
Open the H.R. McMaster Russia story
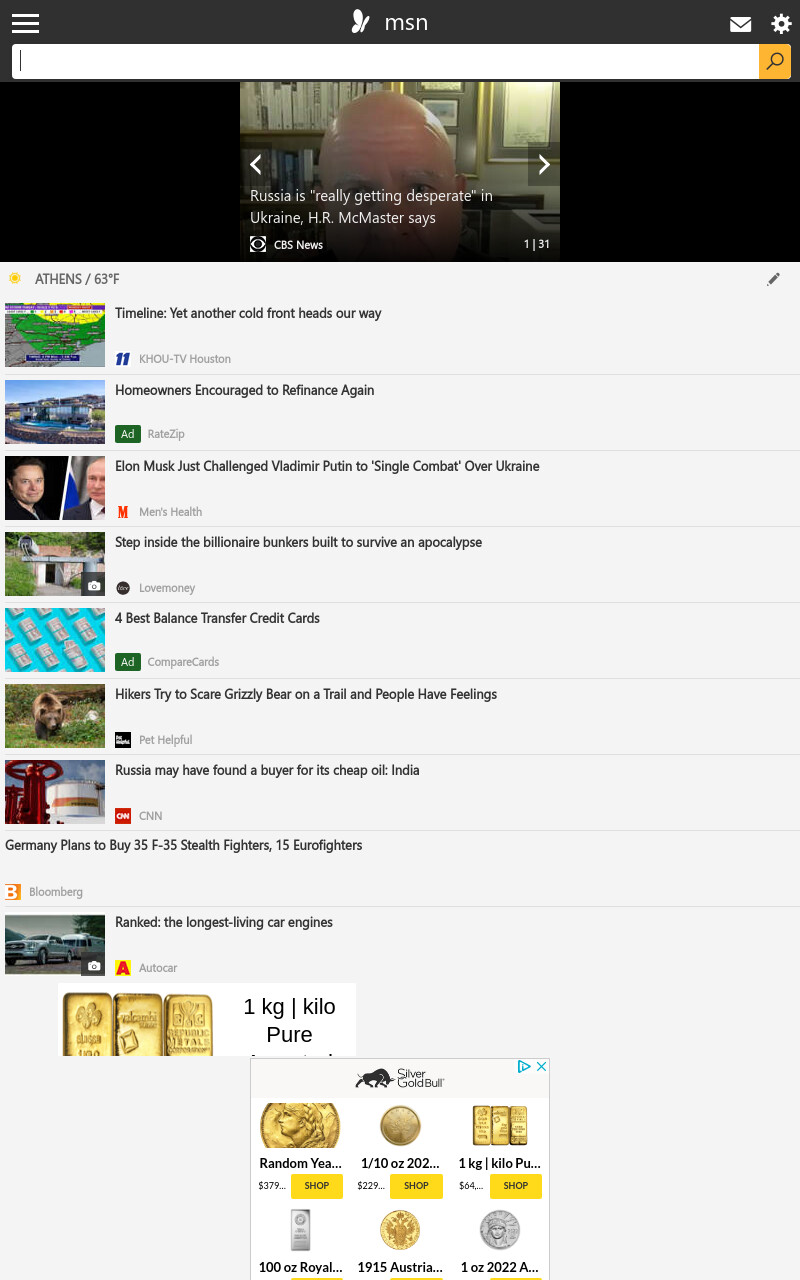coord(371,207)
